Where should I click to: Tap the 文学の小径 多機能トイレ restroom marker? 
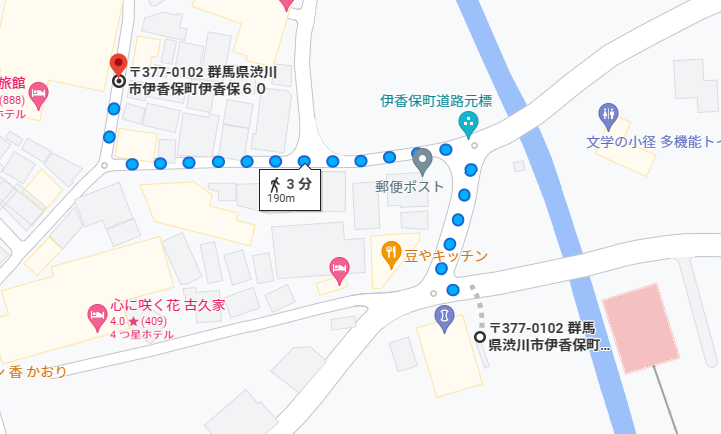click(609, 113)
